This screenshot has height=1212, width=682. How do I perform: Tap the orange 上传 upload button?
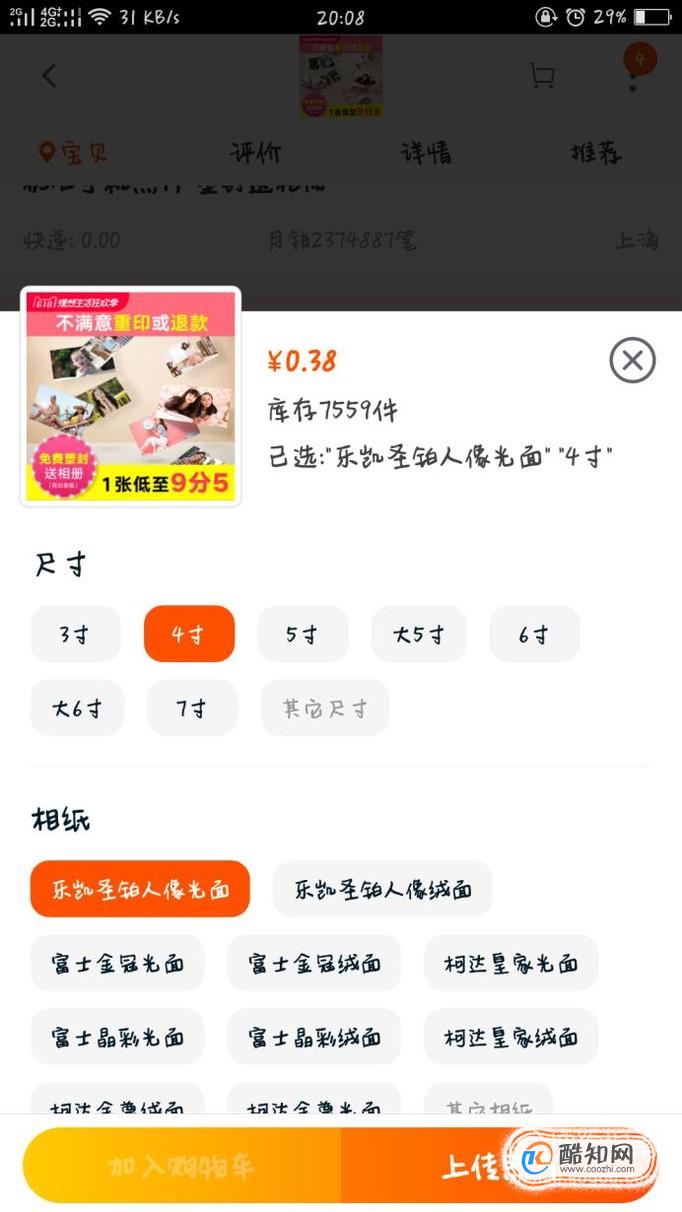pos(470,1166)
